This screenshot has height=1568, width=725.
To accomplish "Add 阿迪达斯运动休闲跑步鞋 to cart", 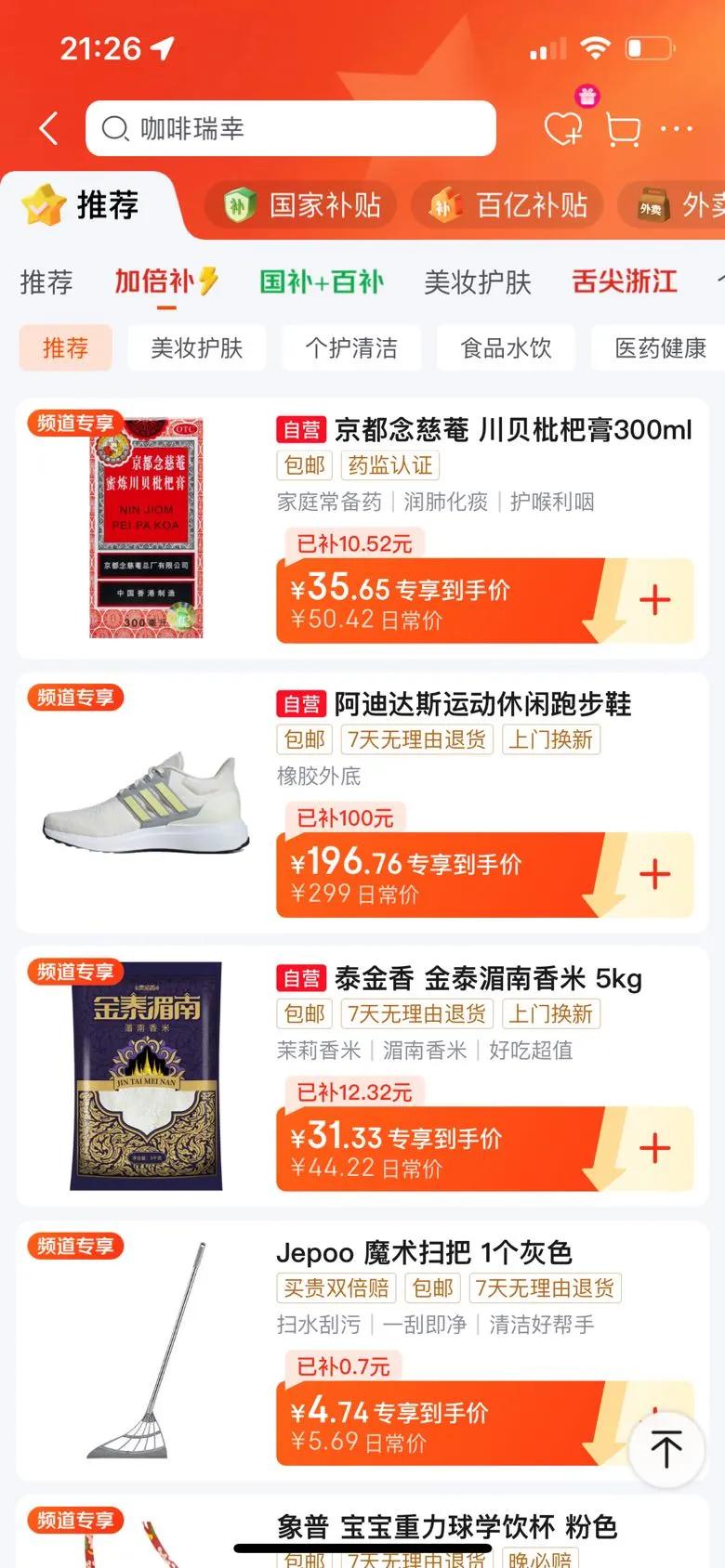I will pyautogui.click(x=654, y=874).
